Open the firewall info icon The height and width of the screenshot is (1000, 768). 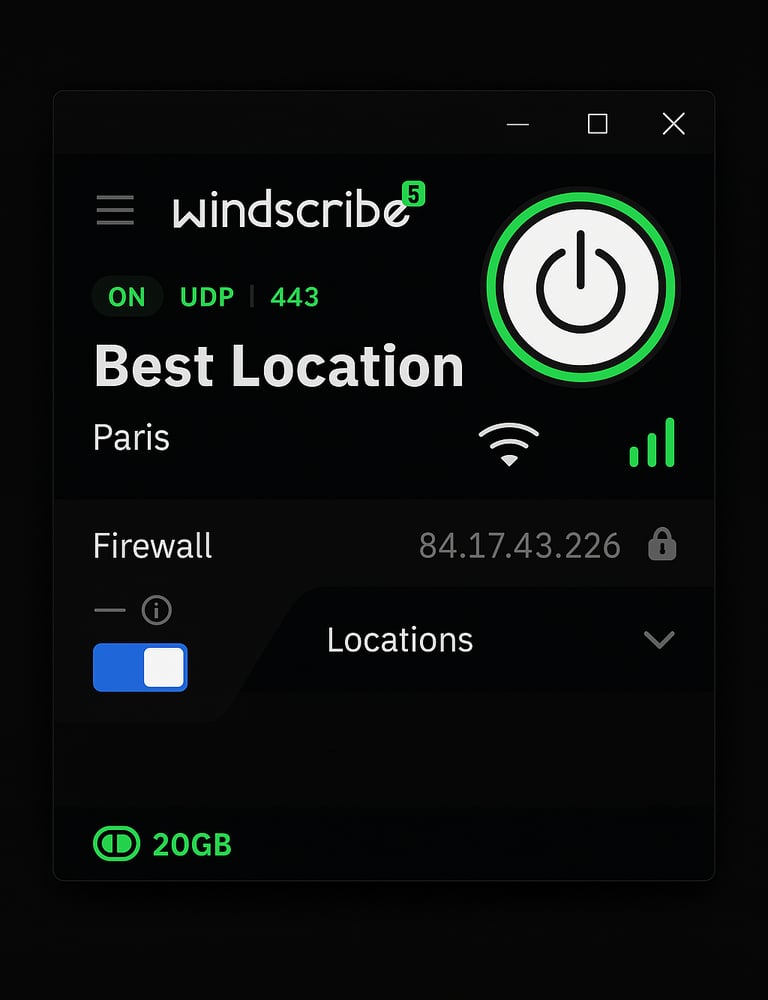click(157, 609)
